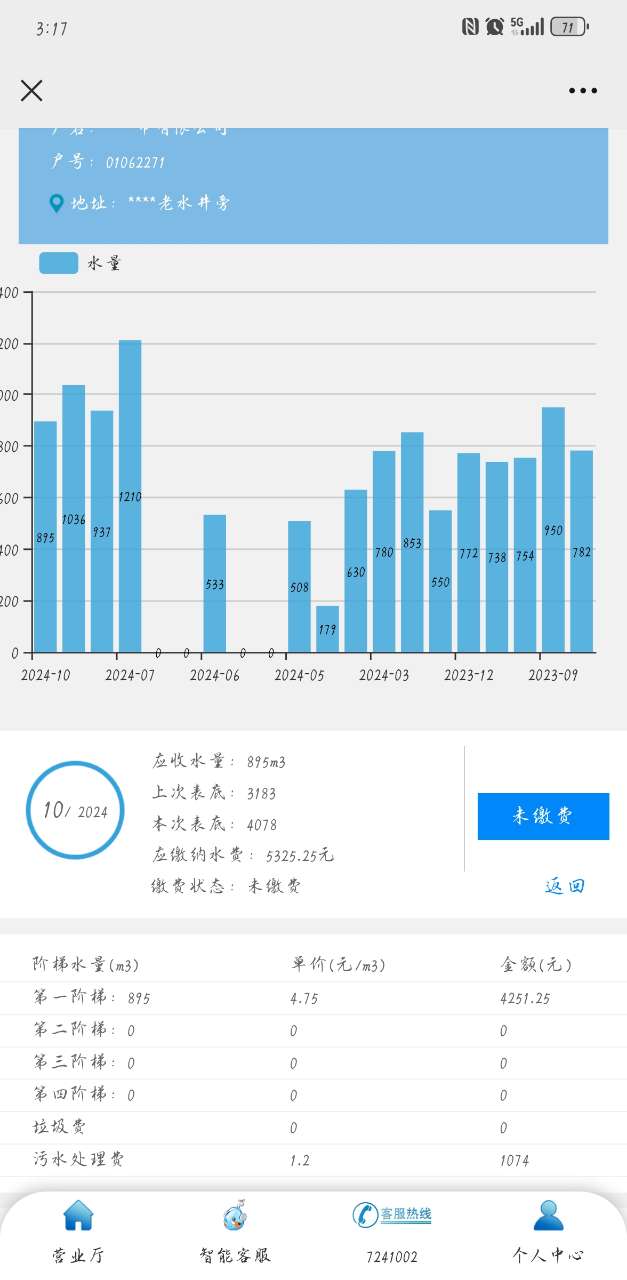Select the 1210 bar in the chart
The image size is (627, 1280).
(x=130, y=497)
